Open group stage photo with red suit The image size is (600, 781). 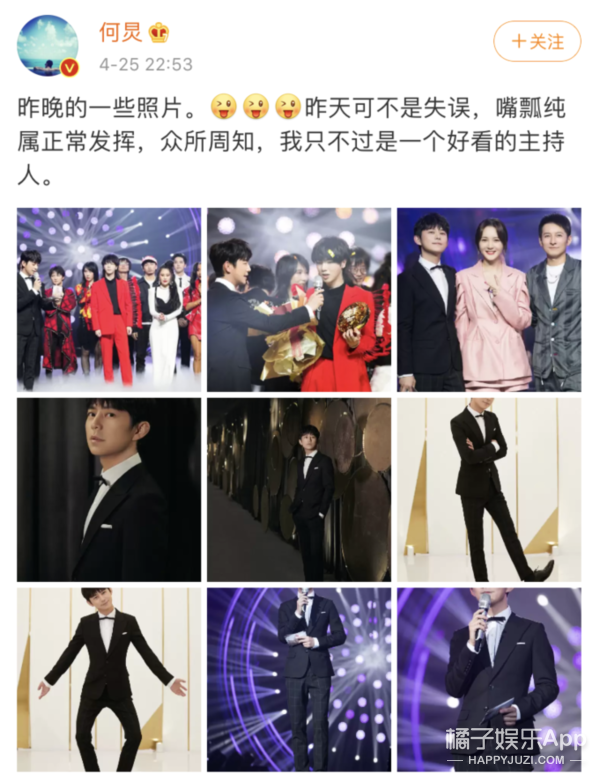[x=109, y=299]
